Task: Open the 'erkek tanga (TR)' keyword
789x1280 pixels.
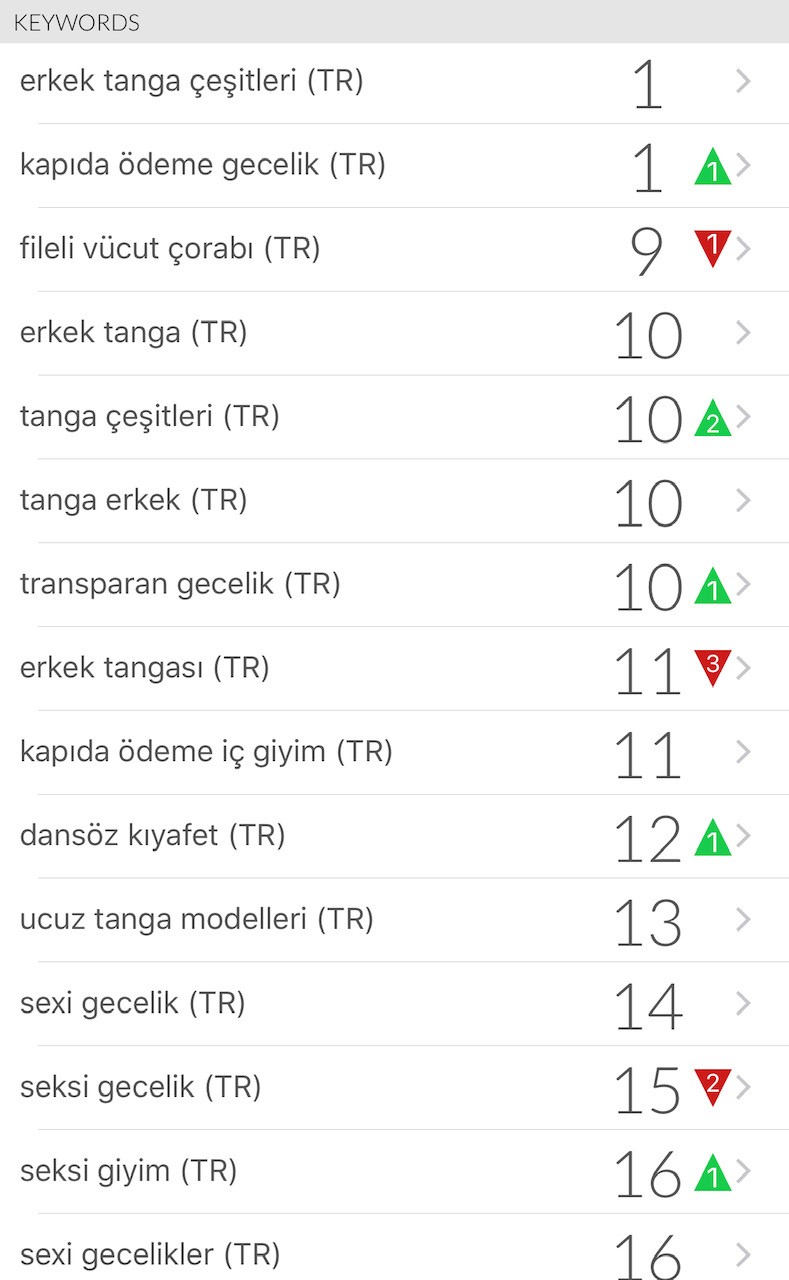Action: [394, 334]
